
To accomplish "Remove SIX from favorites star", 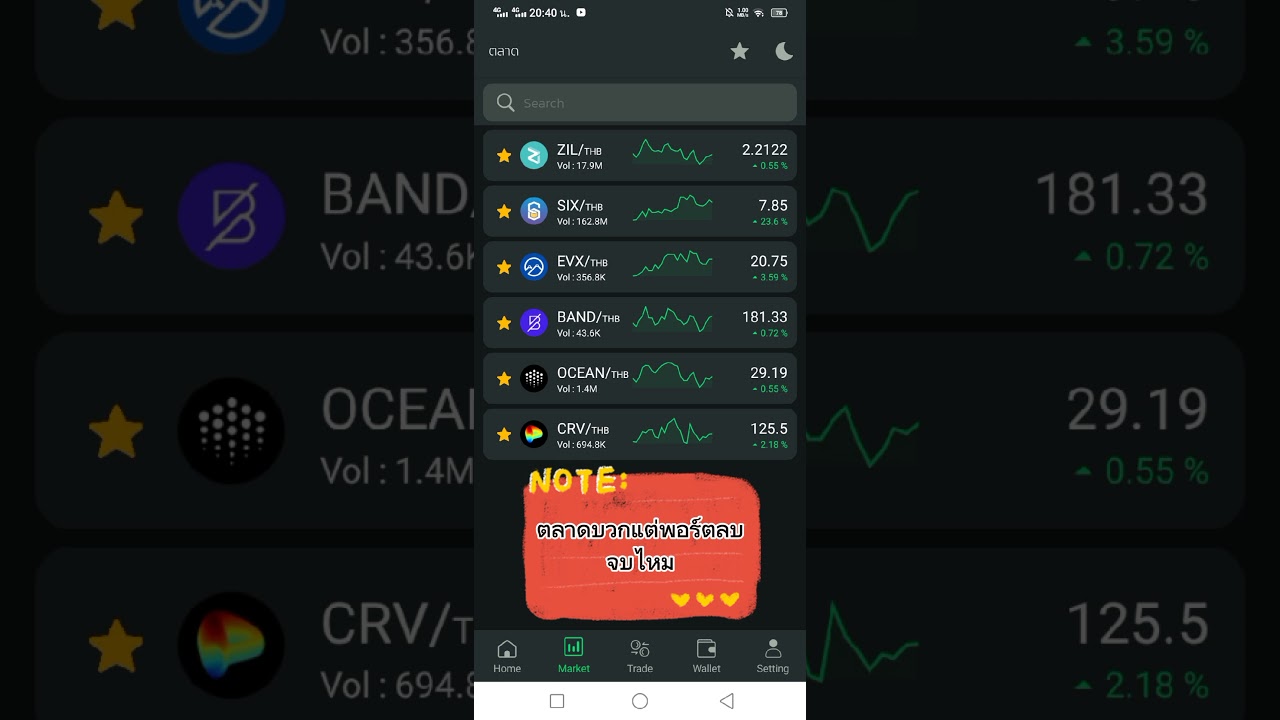I will click(504, 212).
